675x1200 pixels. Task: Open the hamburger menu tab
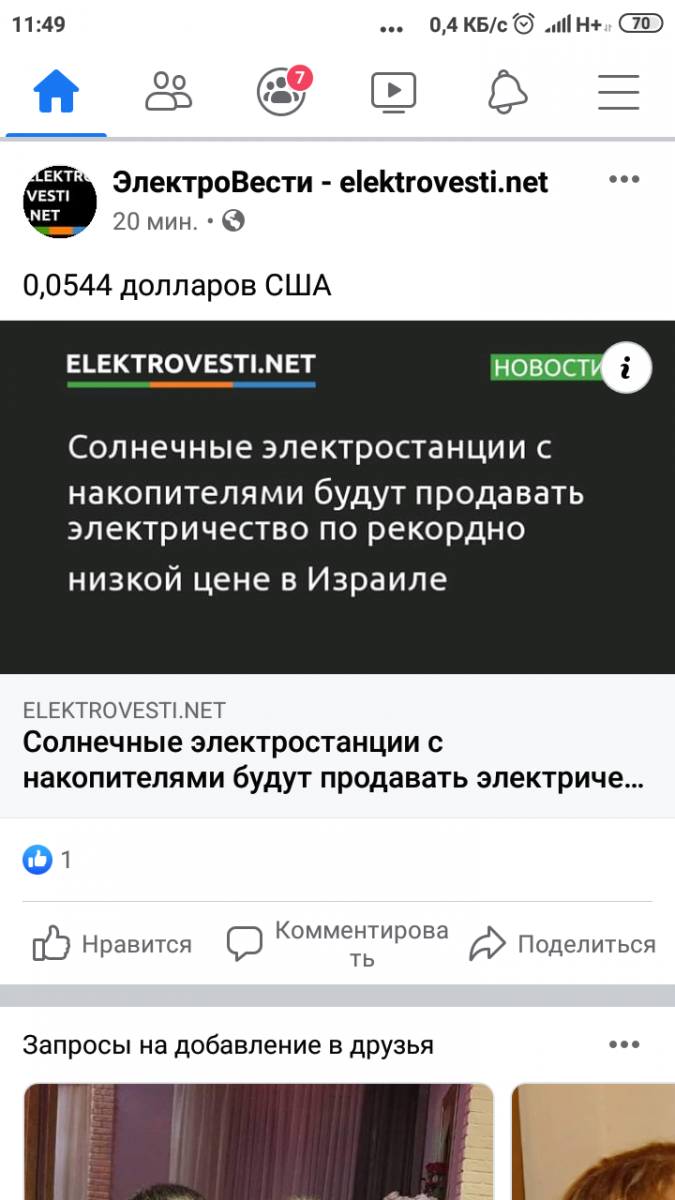618,92
